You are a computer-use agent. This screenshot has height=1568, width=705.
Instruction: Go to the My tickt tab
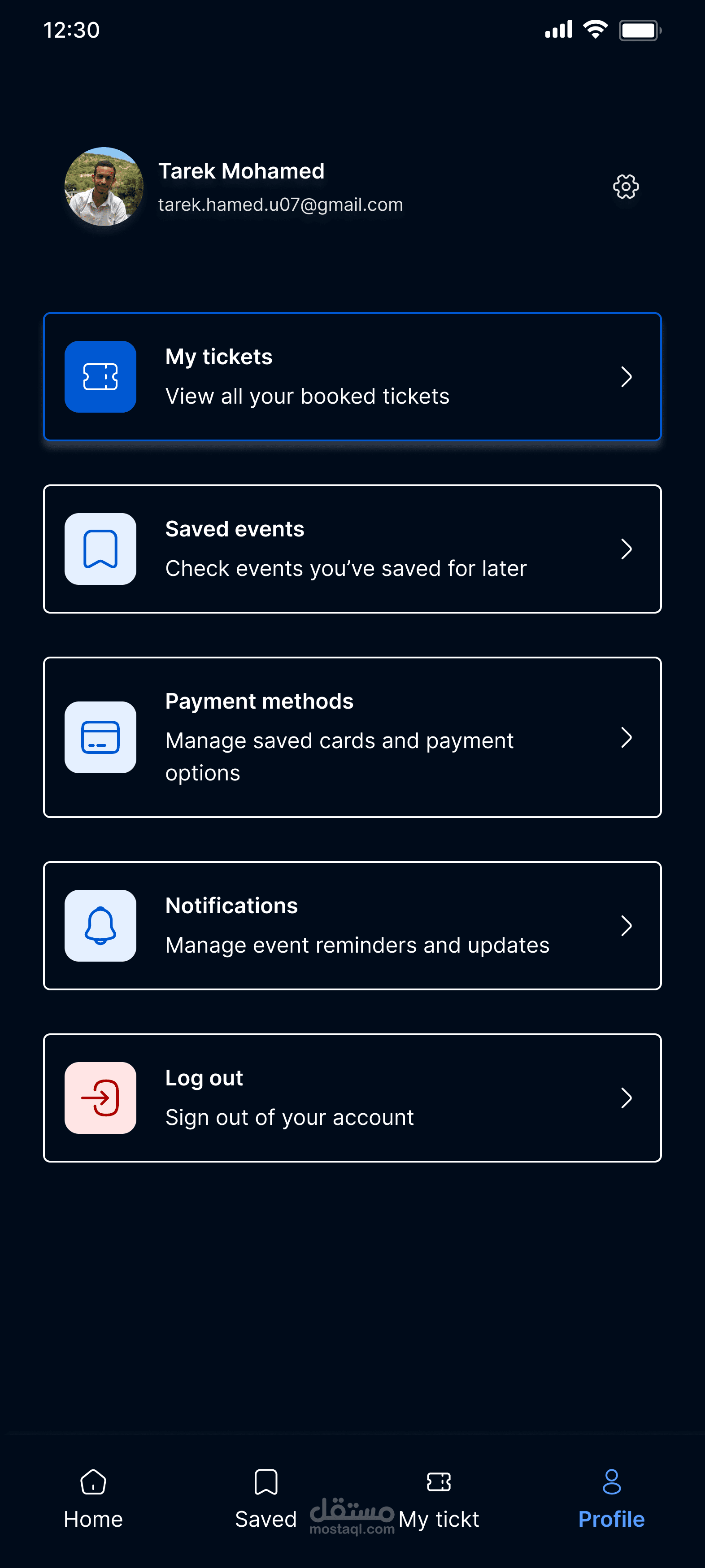coord(439,1498)
